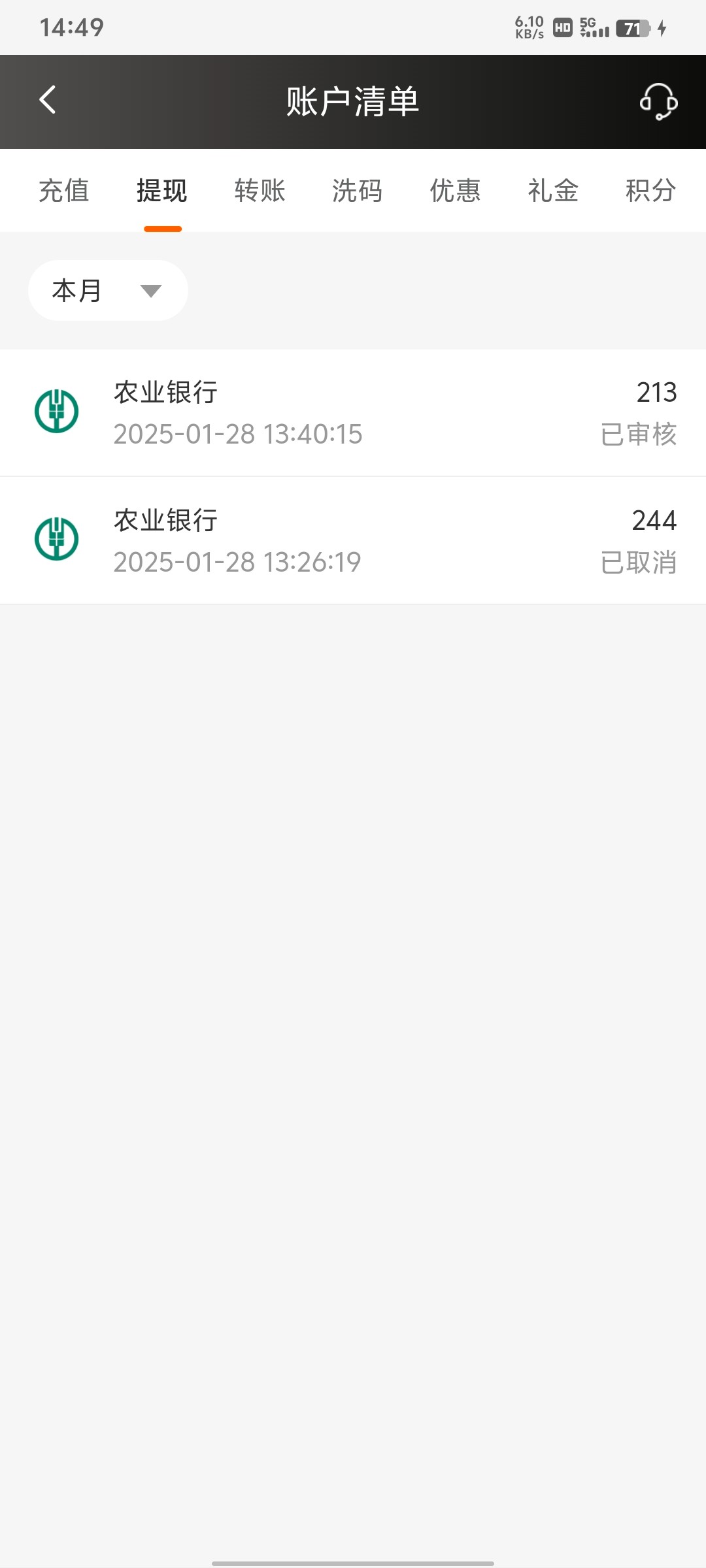706x1568 pixels.
Task: Select the 提现 tab
Action: (x=162, y=191)
